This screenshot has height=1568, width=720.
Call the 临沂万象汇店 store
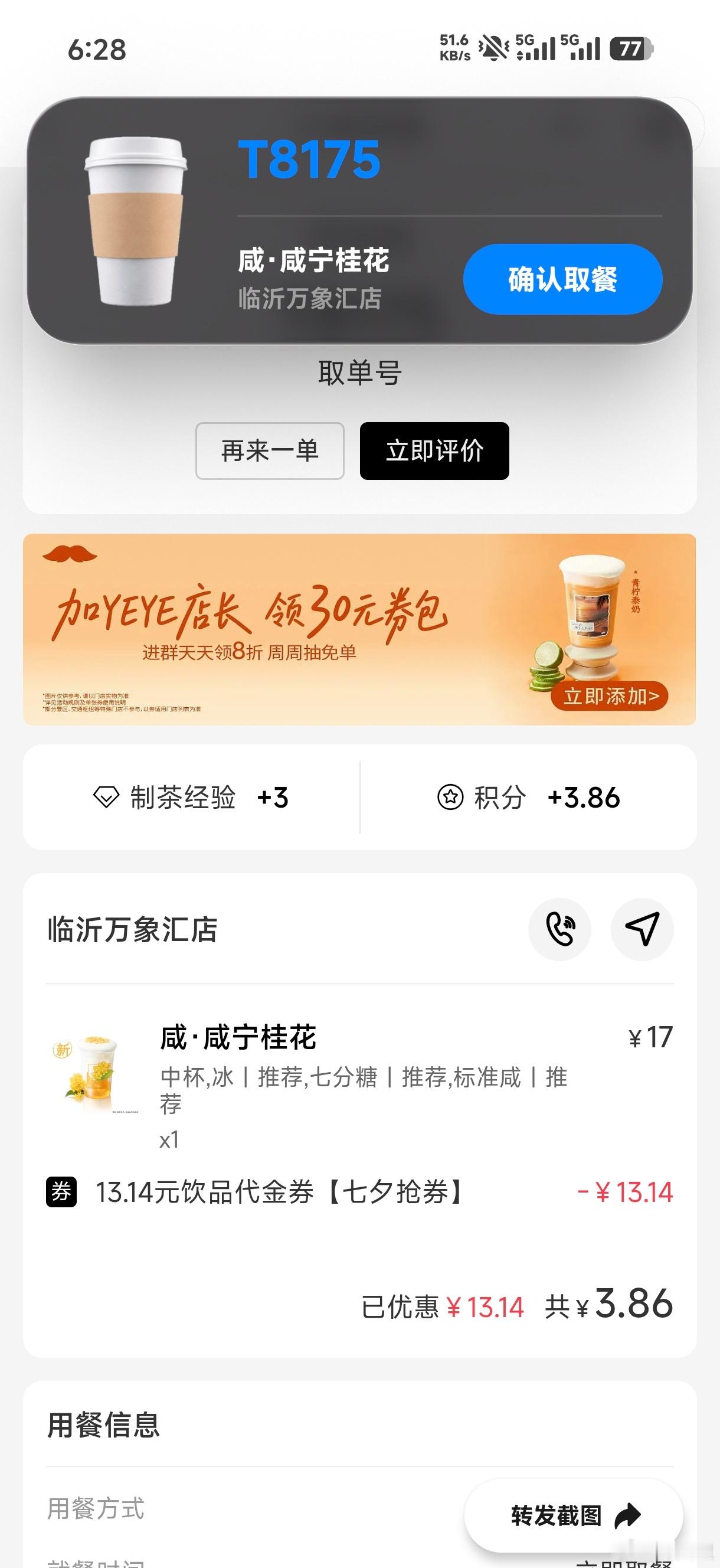560,929
